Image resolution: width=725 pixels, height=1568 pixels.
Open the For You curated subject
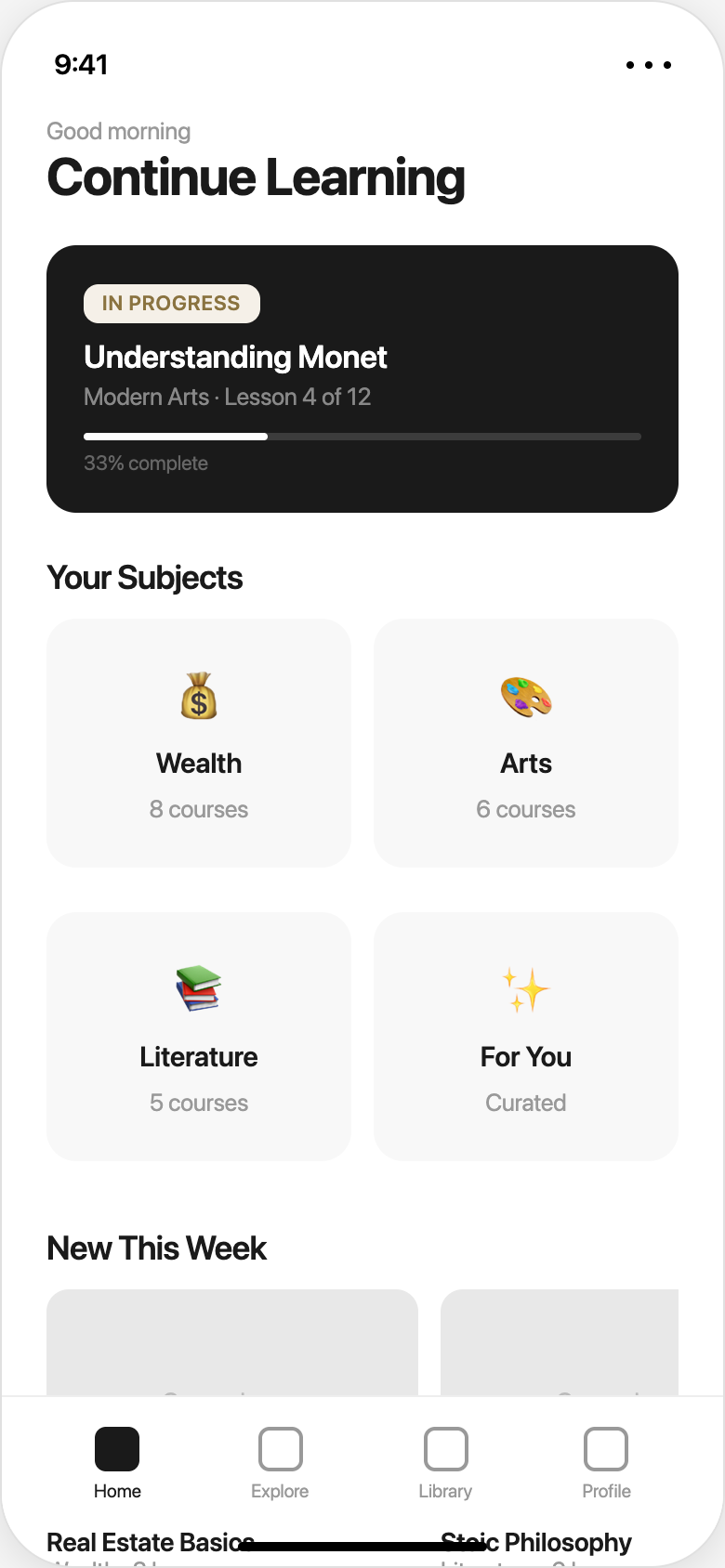[526, 1036]
